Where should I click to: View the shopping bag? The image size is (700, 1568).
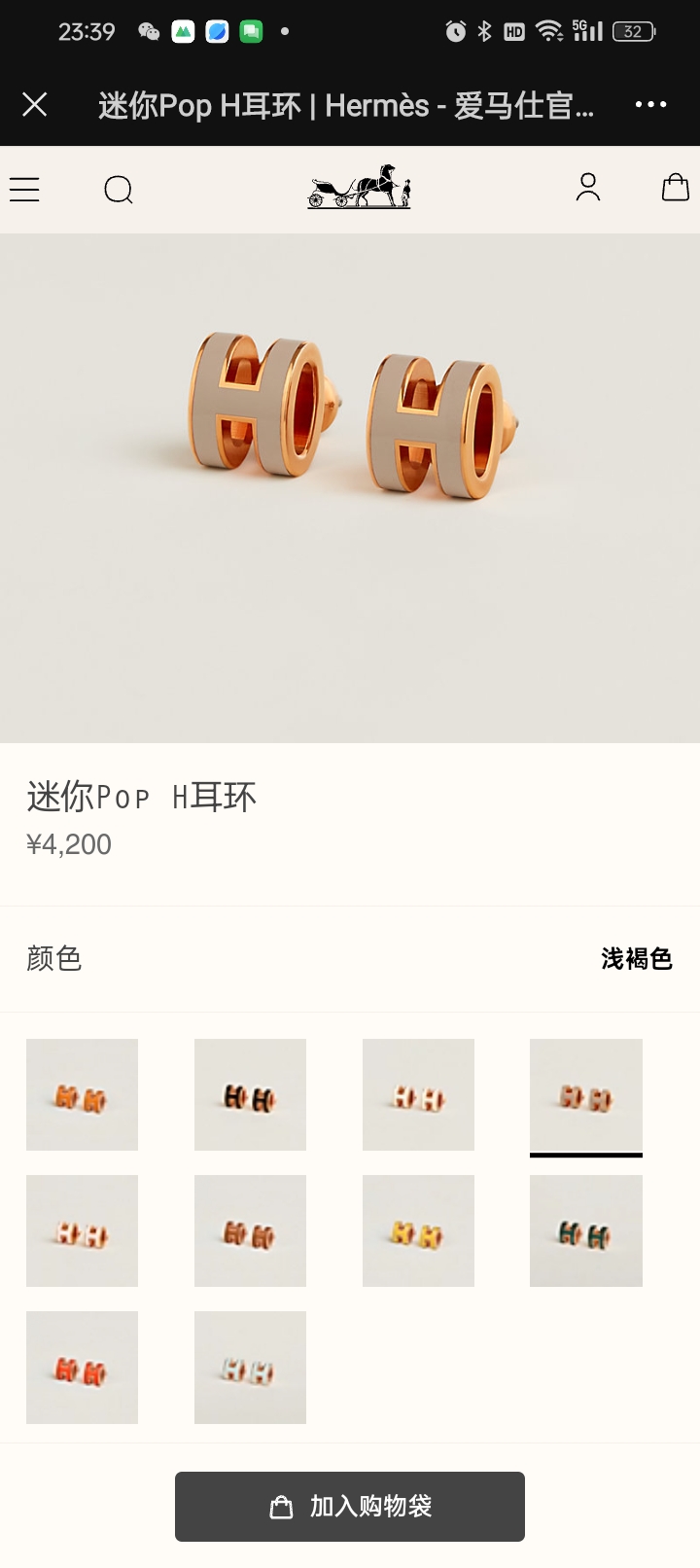click(x=675, y=187)
